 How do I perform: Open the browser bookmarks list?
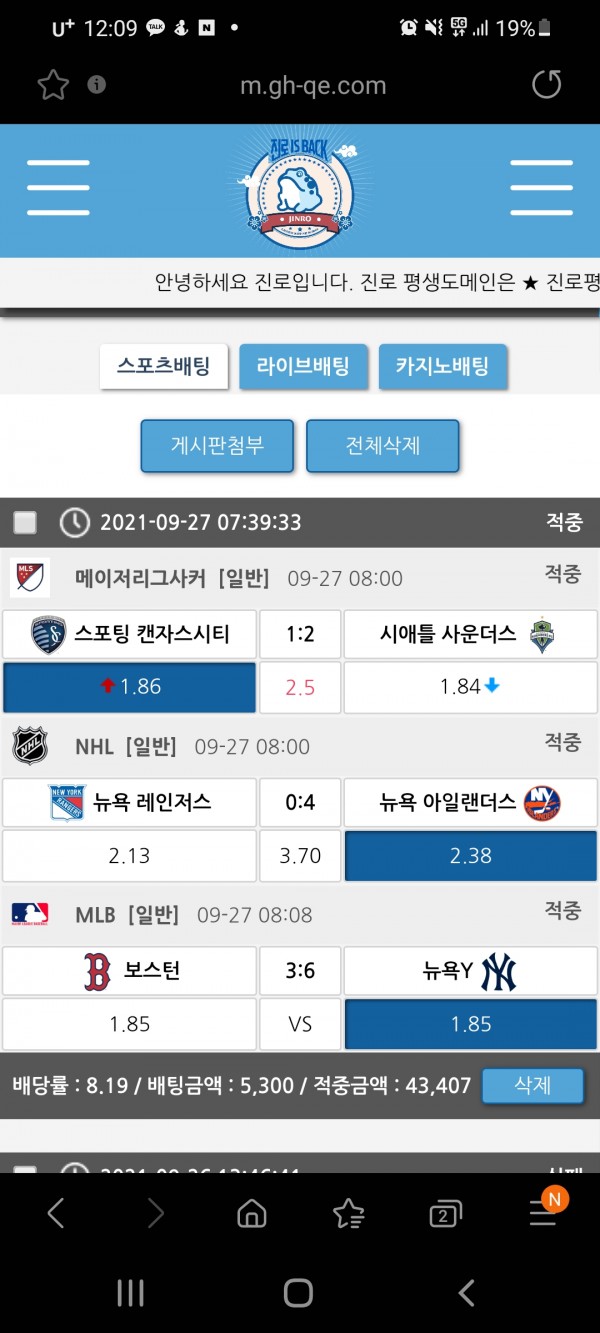coord(348,1214)
